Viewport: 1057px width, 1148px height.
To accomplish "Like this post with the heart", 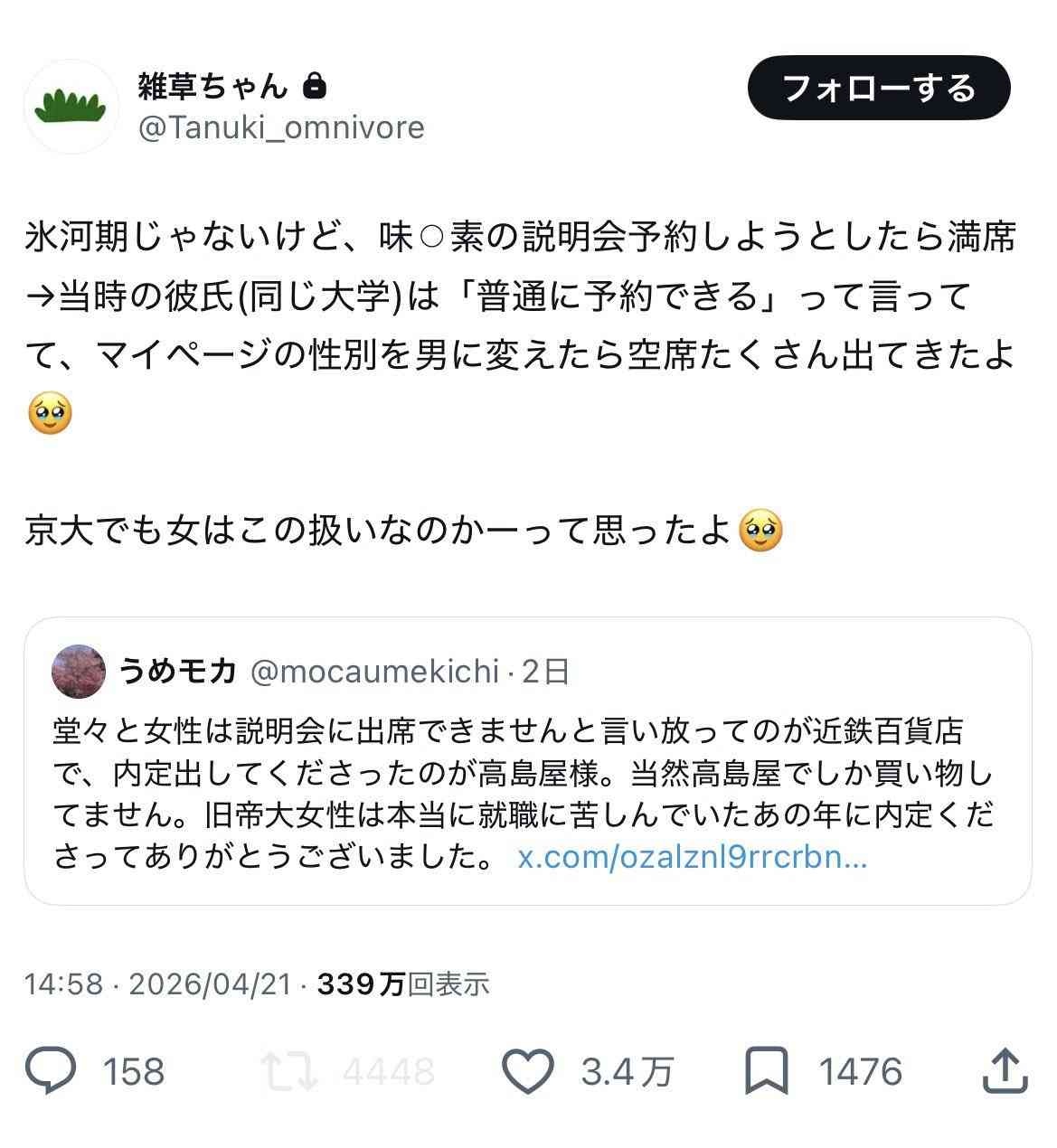I will 526,1071.
